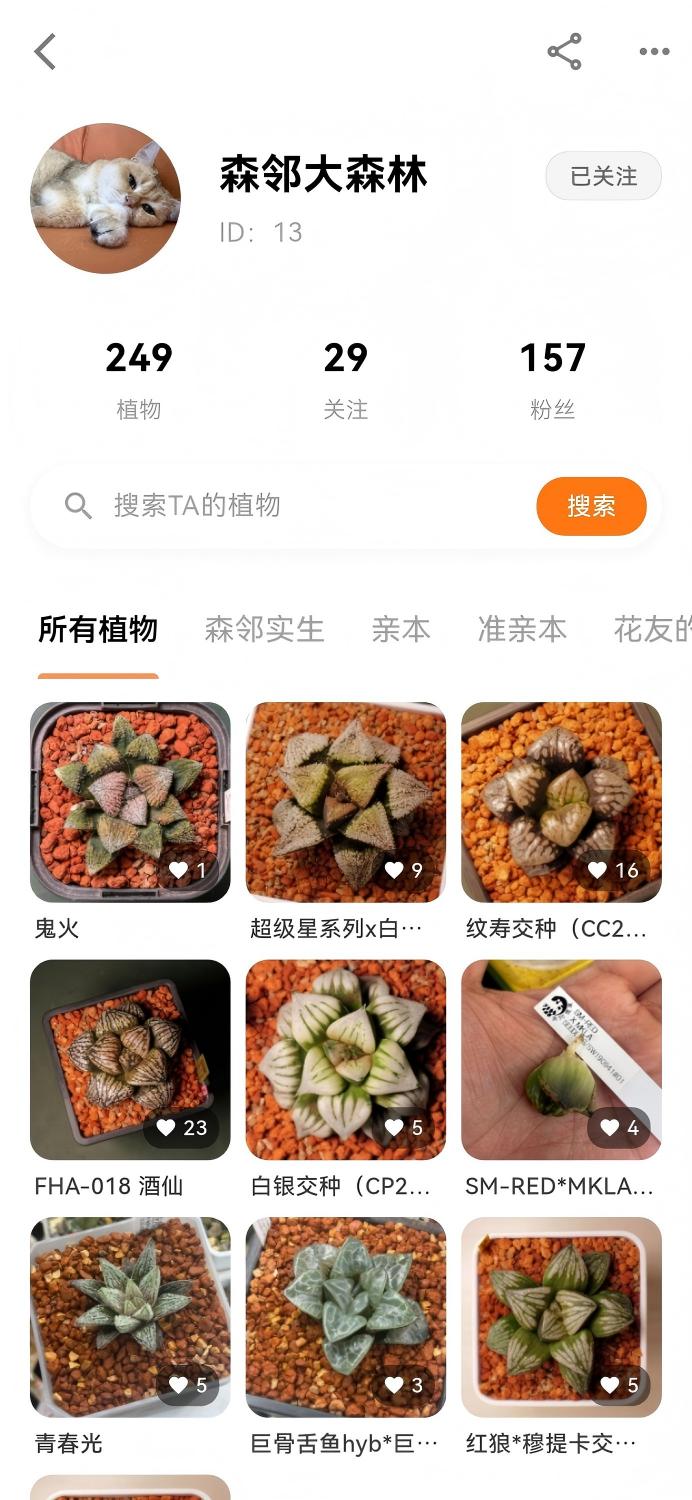Open the 纹寿交种 plant card
Viewport: 692px width, 1500px height.
(561, 822)
